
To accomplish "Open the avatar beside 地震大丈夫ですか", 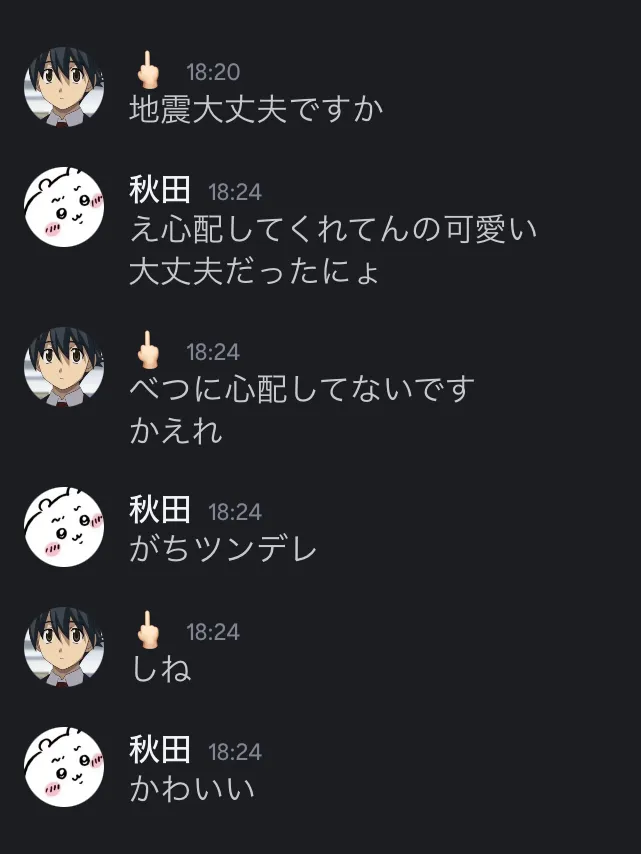I will (64, 87).
